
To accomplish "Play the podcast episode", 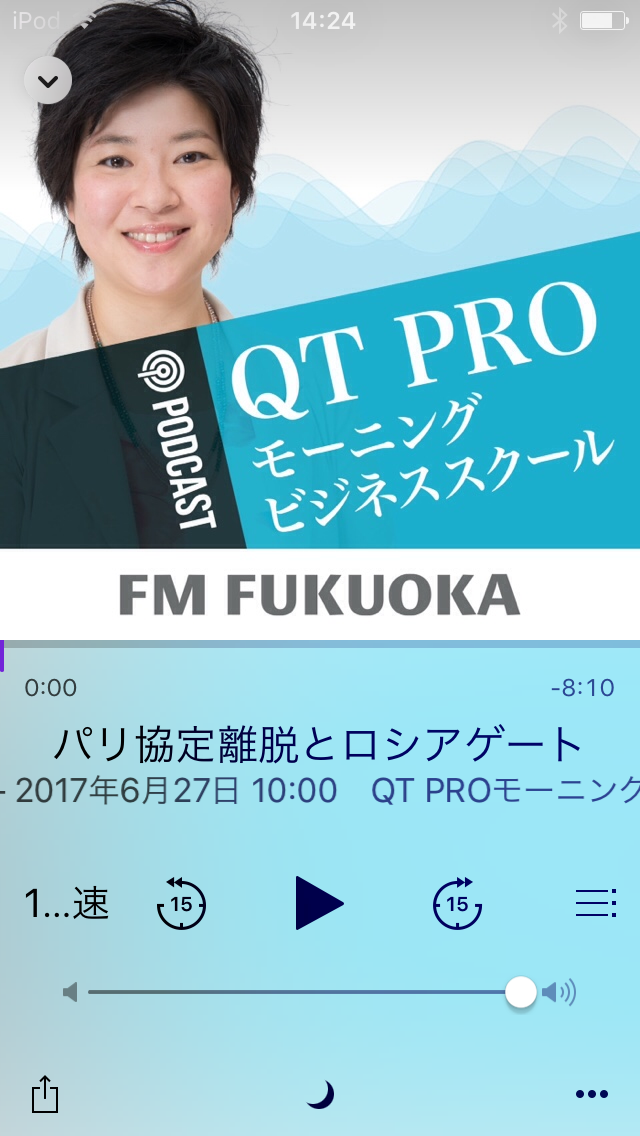I will (320, 903).
